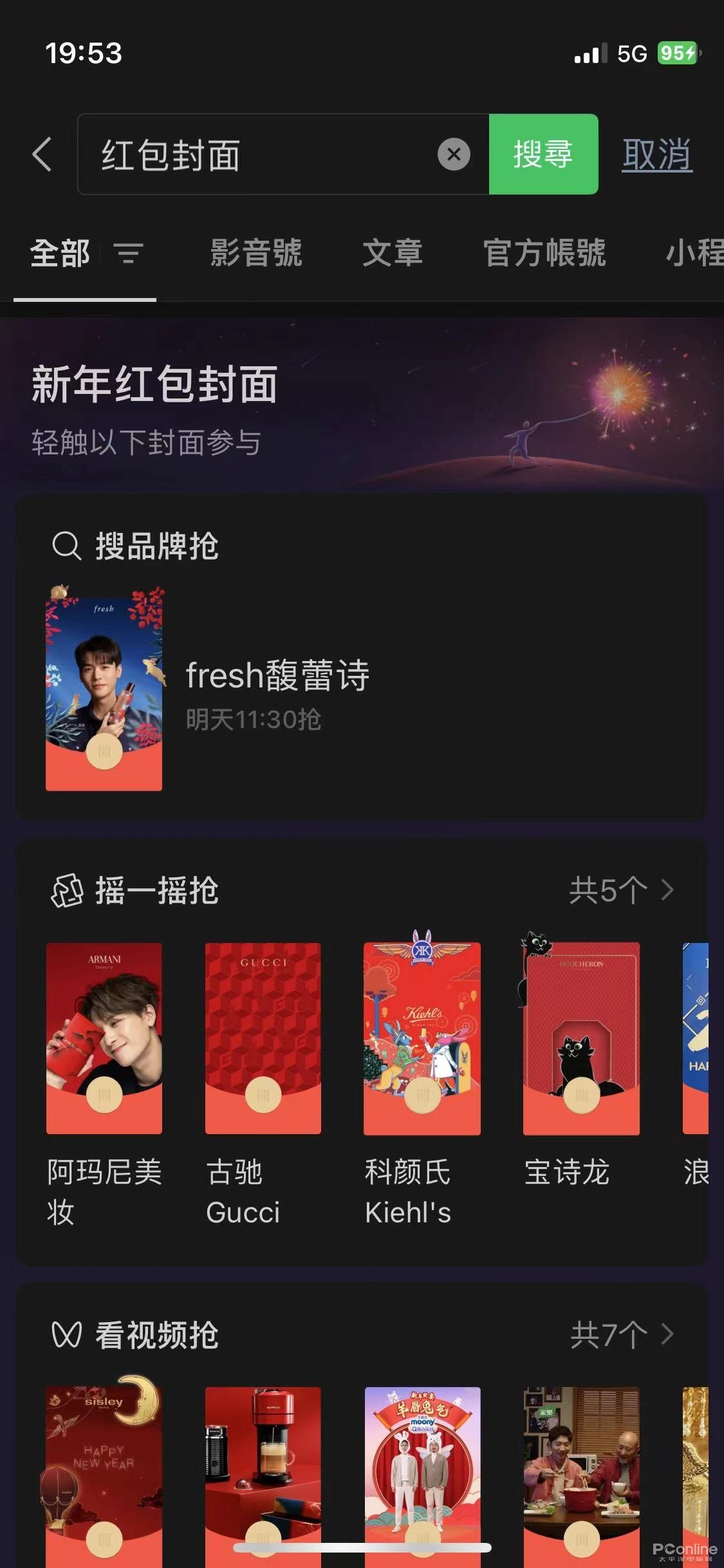
Task: Switch to the 影音號 tab
Action: coord(254,254)
